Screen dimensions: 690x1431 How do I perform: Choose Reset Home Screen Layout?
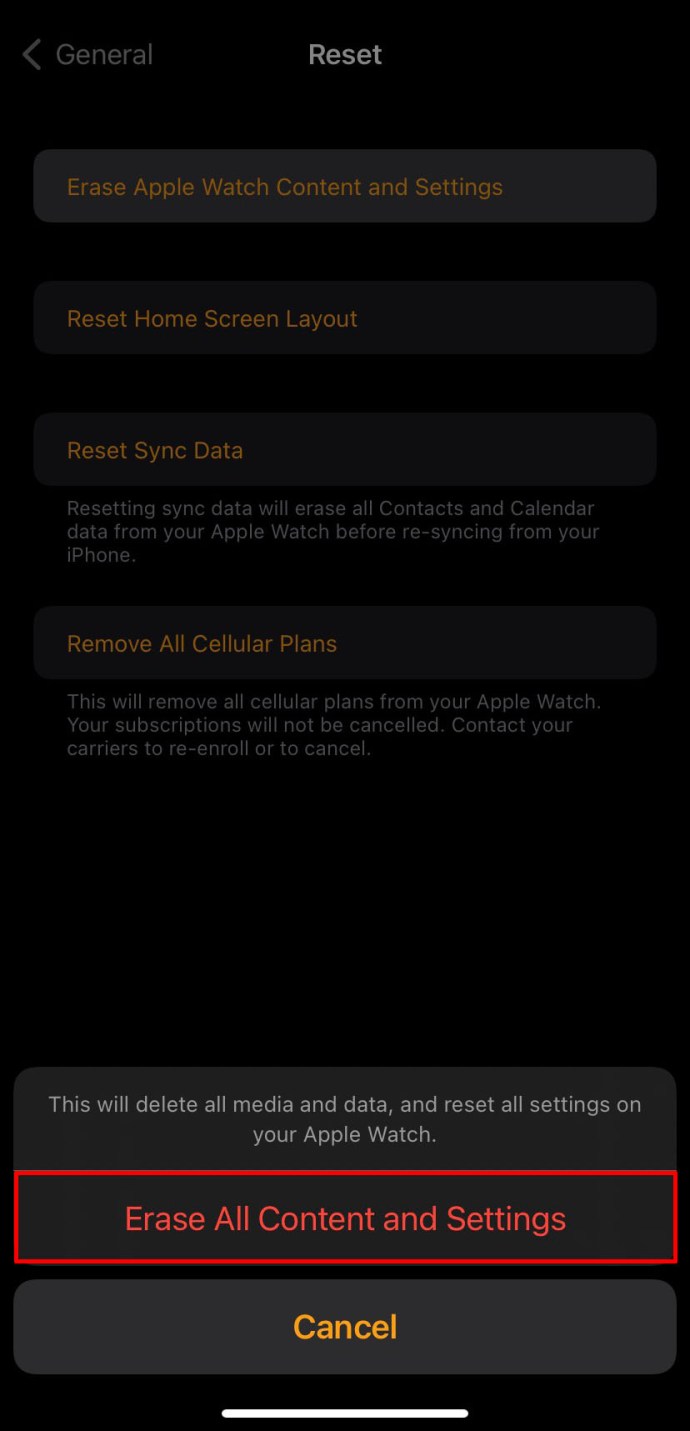345,318
